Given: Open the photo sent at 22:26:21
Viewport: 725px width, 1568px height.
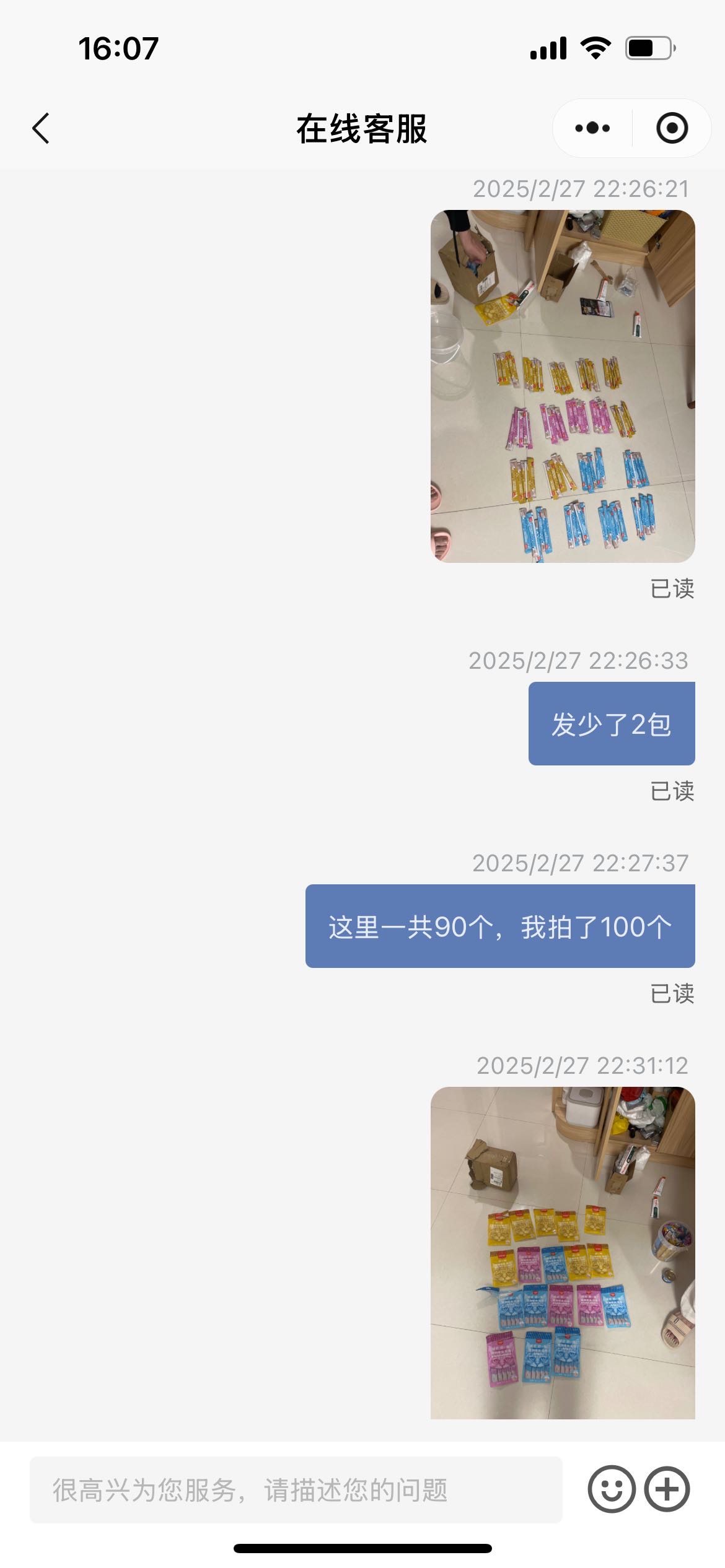Looking at the screenshot, I should point(563,386).
